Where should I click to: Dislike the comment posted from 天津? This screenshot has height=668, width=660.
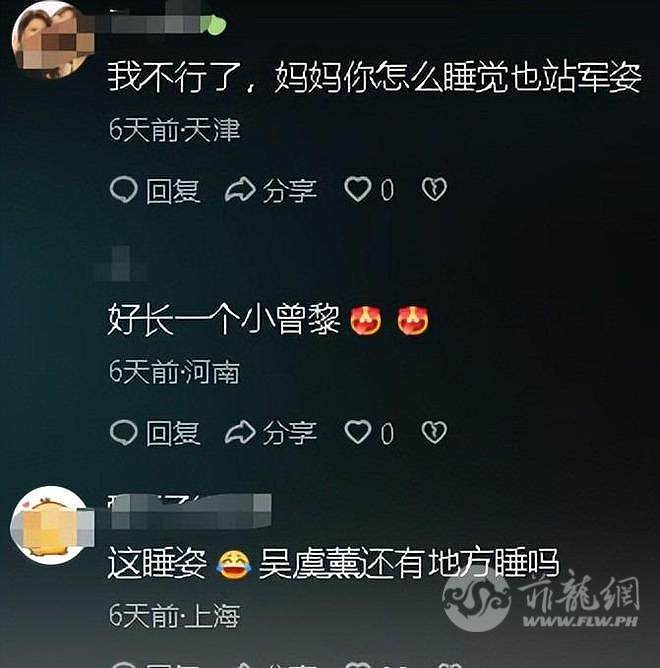click(x=433, y=189)
